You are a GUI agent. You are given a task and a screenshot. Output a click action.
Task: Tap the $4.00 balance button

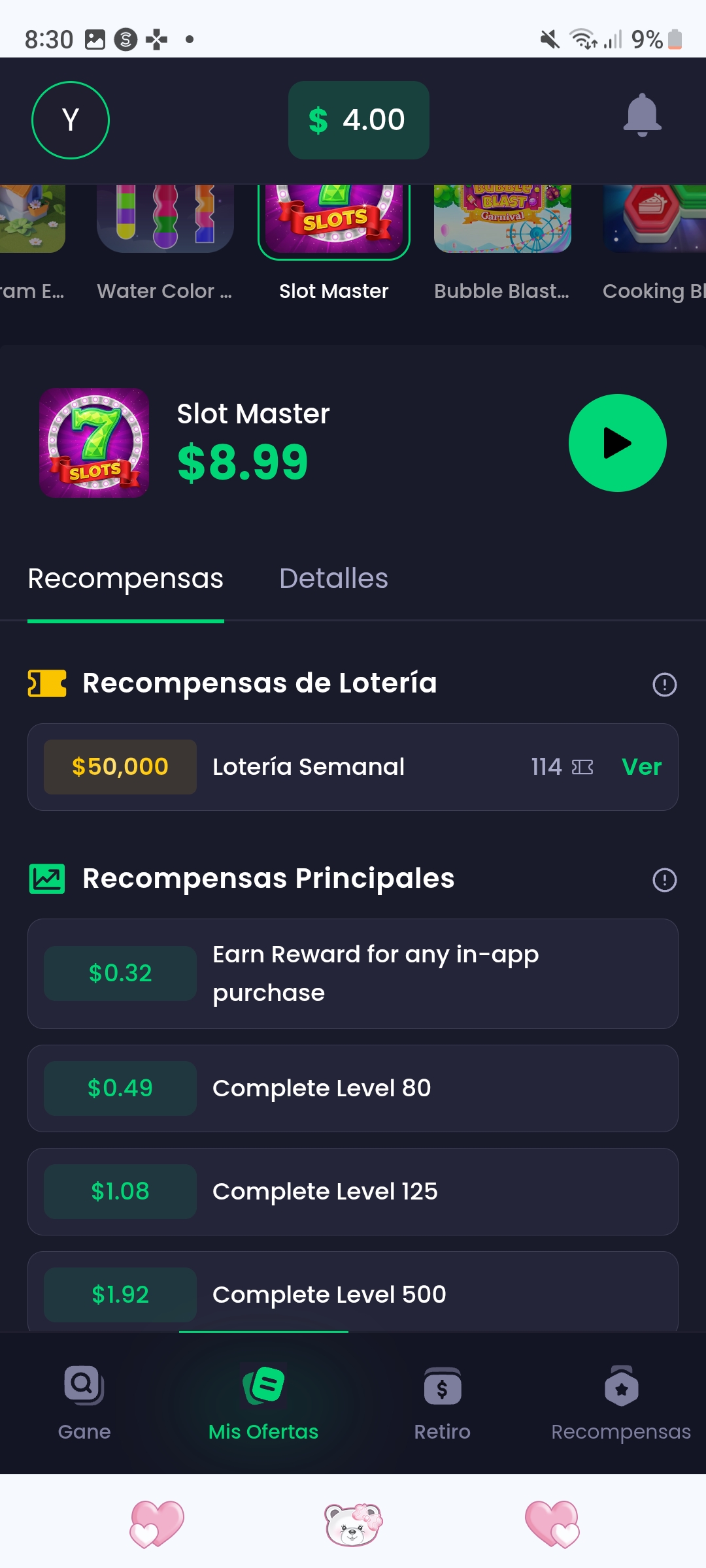click(358, 120)
